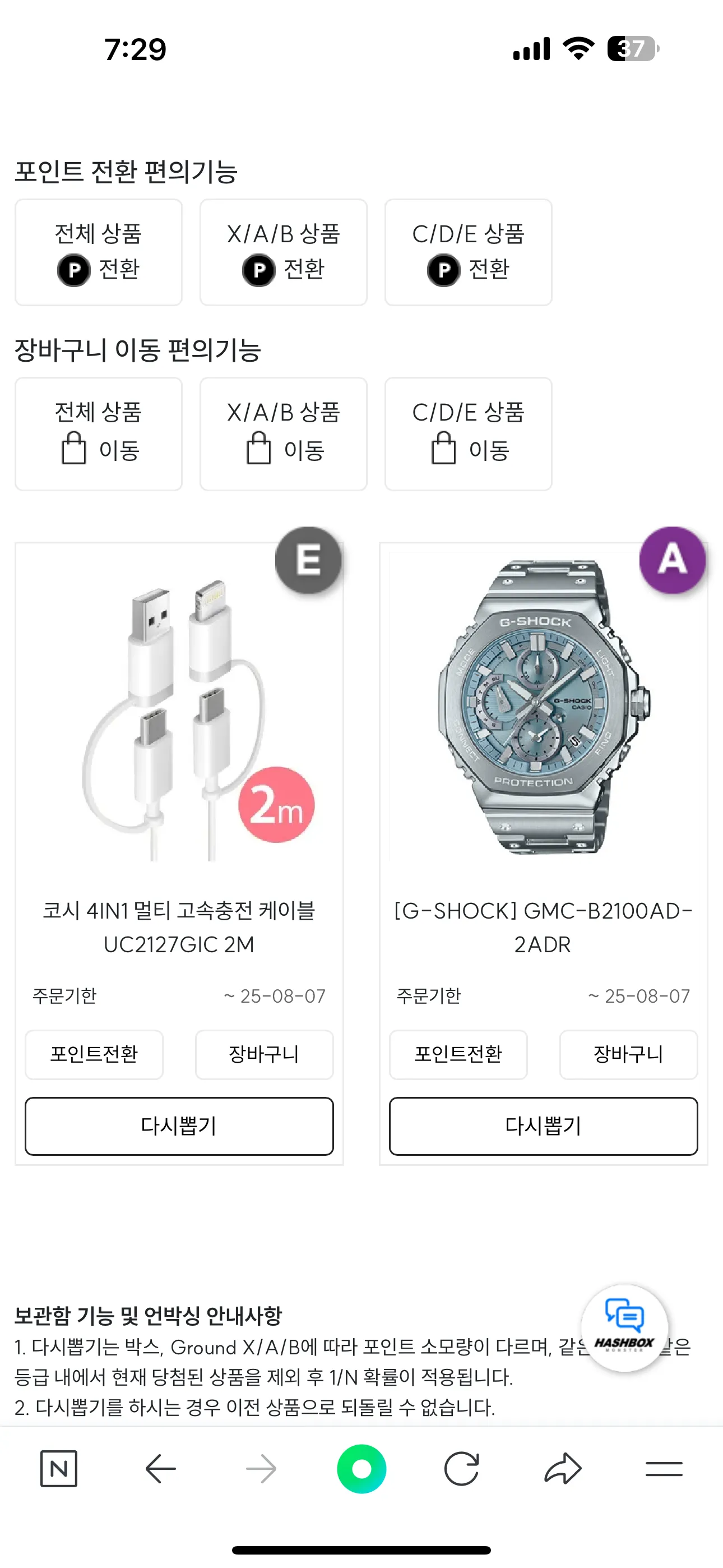
Task: Add the G-SHOCK watch to 장바구니
Action: [x=628, y=1054]
